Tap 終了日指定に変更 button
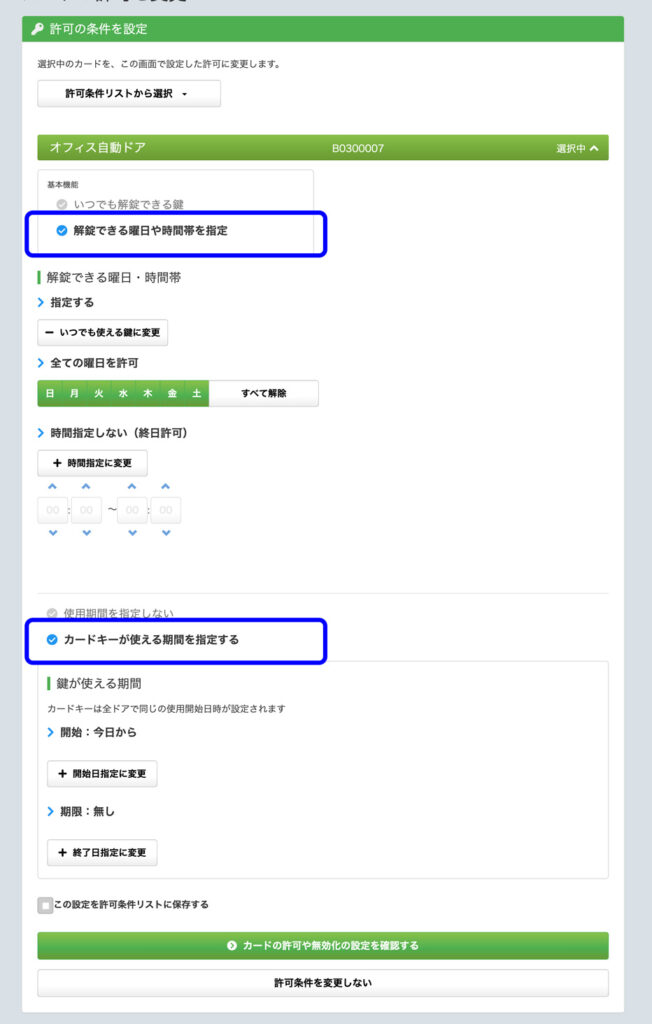Image resolution: width=652 pixels, height=1024 pixels. click(102, 853)
